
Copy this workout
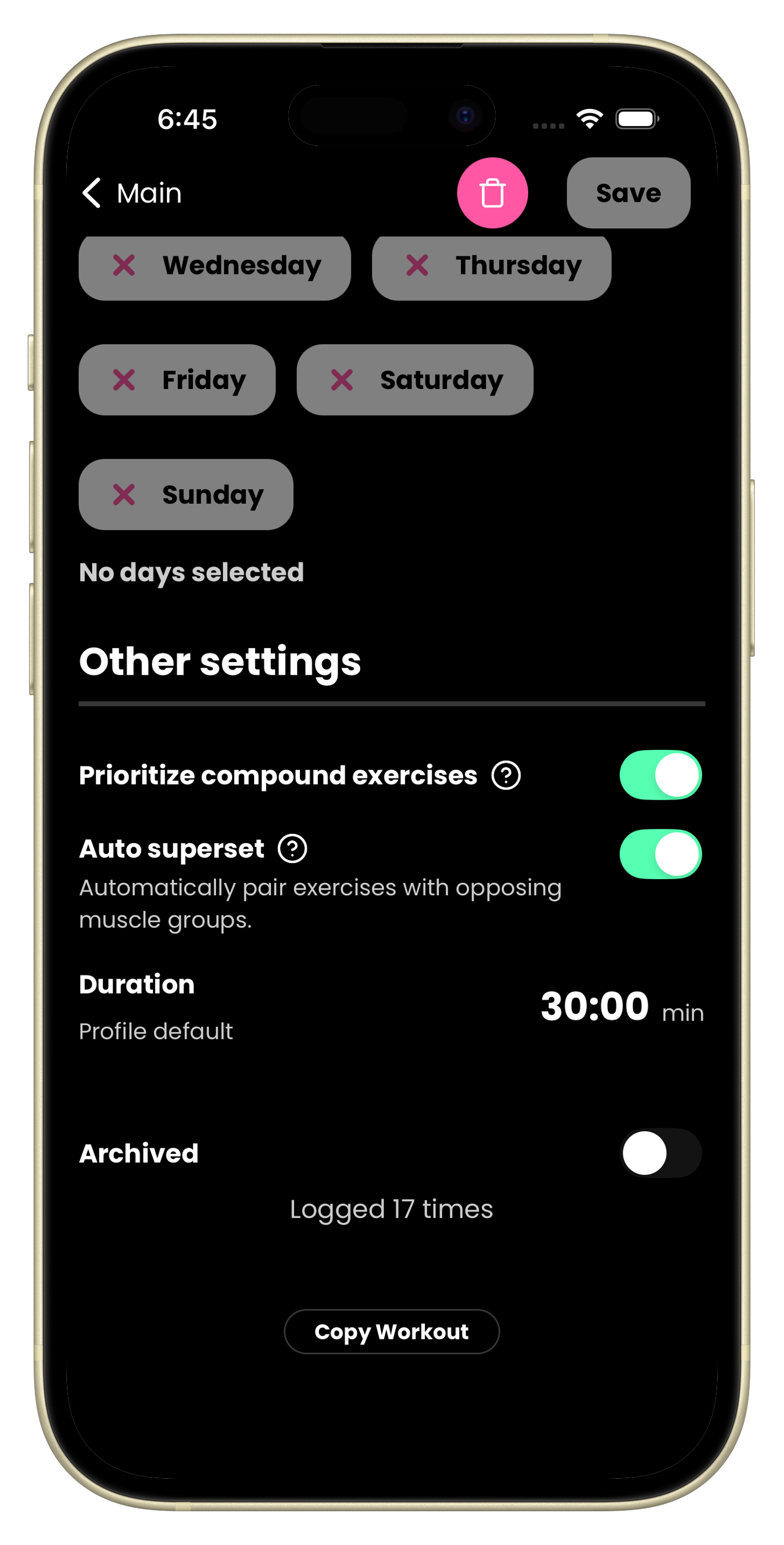pos(391,1332)
